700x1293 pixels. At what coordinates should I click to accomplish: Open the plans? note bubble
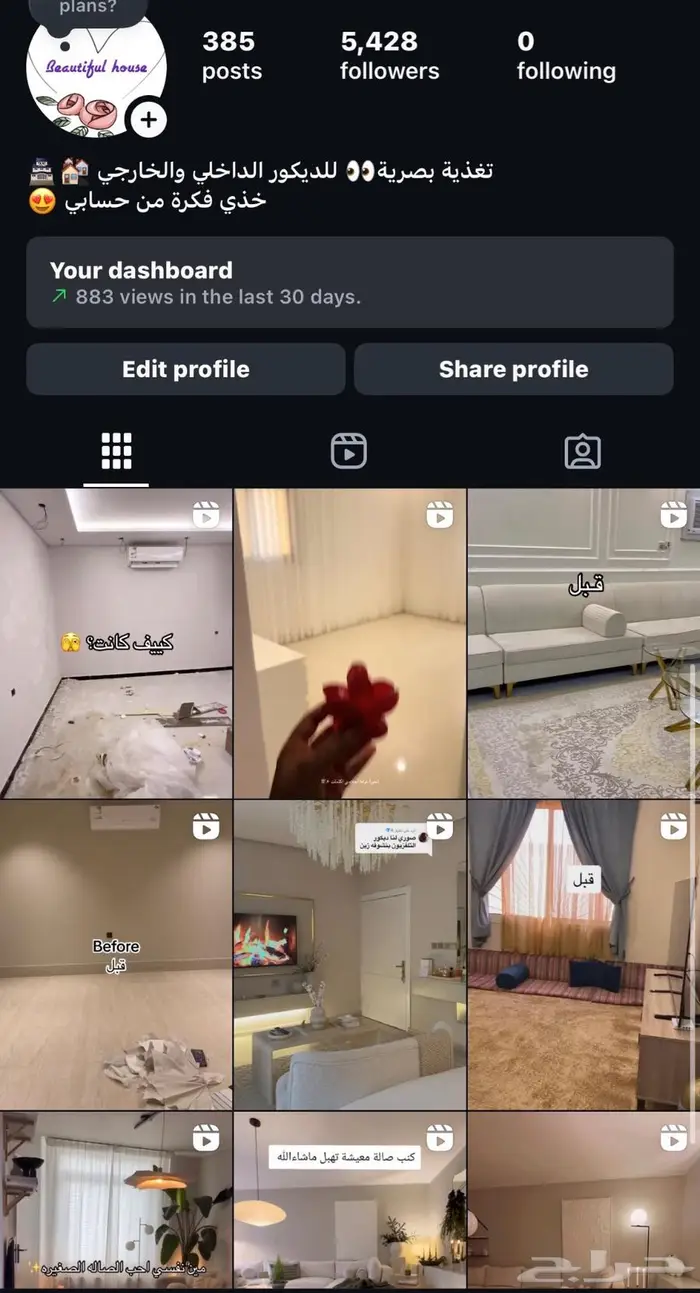(88, 10)
